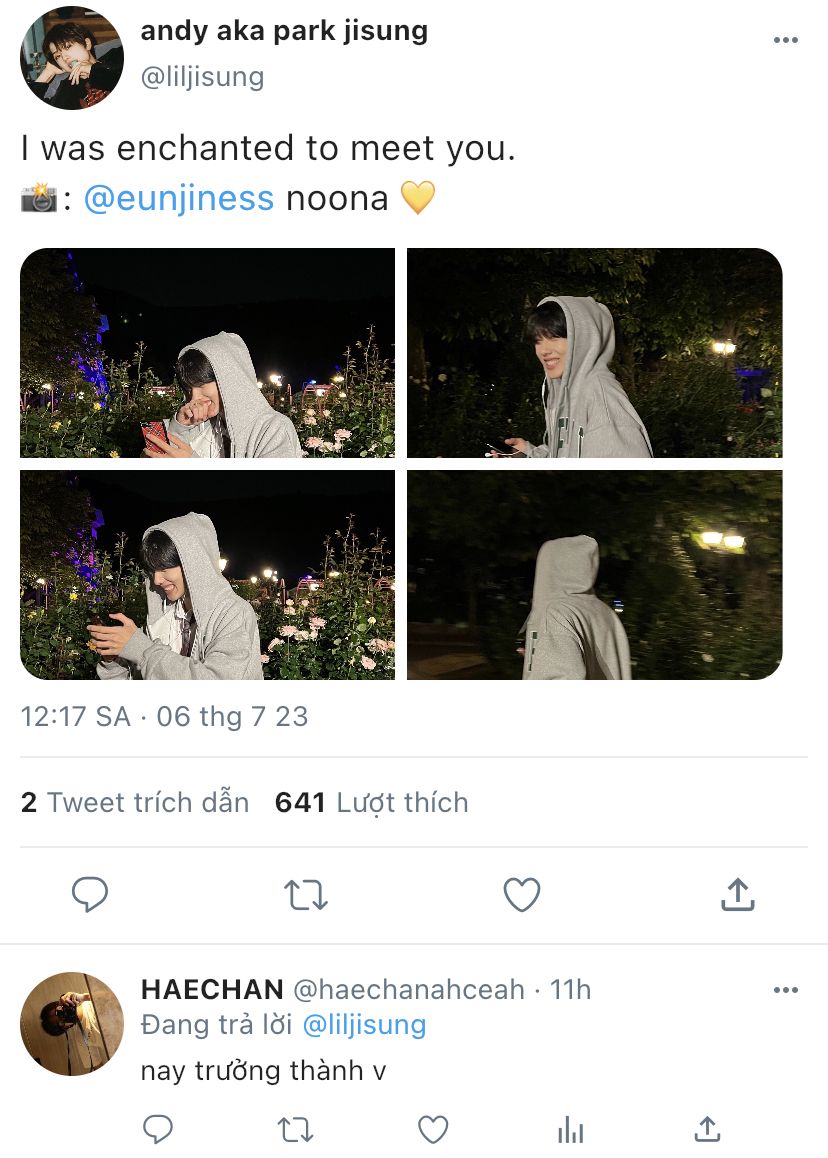Open HAECHAN's profile picture
This screenshot has height=1158, width=828.
pos(72,1023)
